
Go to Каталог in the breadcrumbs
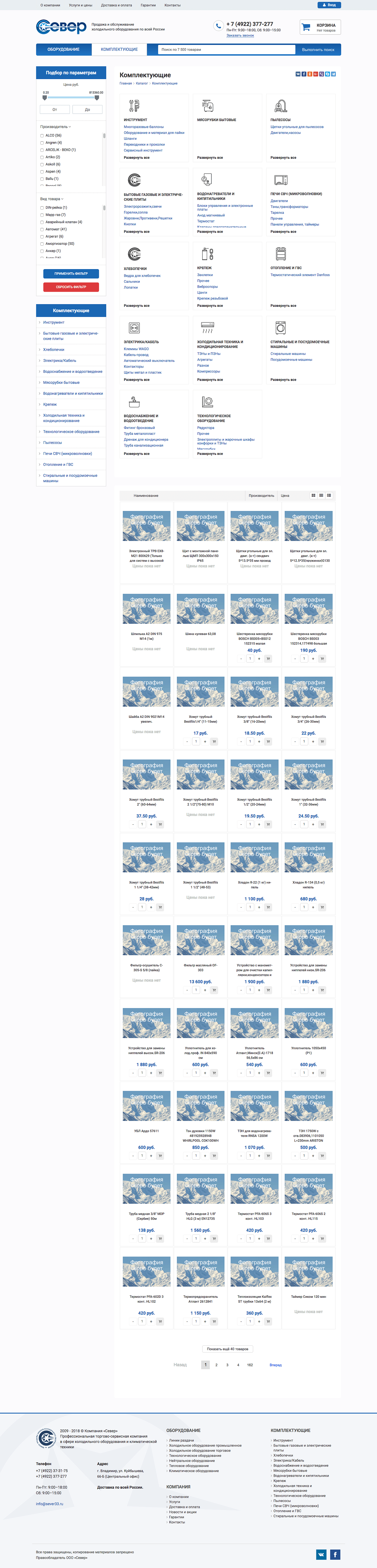click(141, 83)
